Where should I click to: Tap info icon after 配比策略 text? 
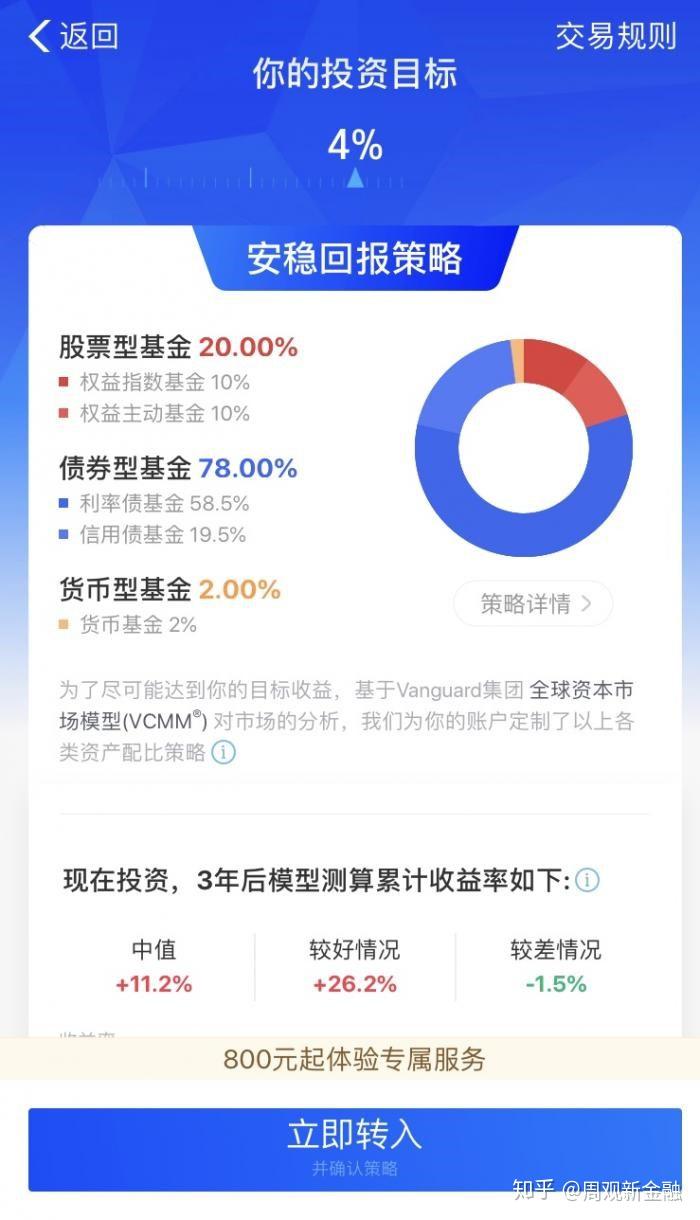tap(224, 752)
